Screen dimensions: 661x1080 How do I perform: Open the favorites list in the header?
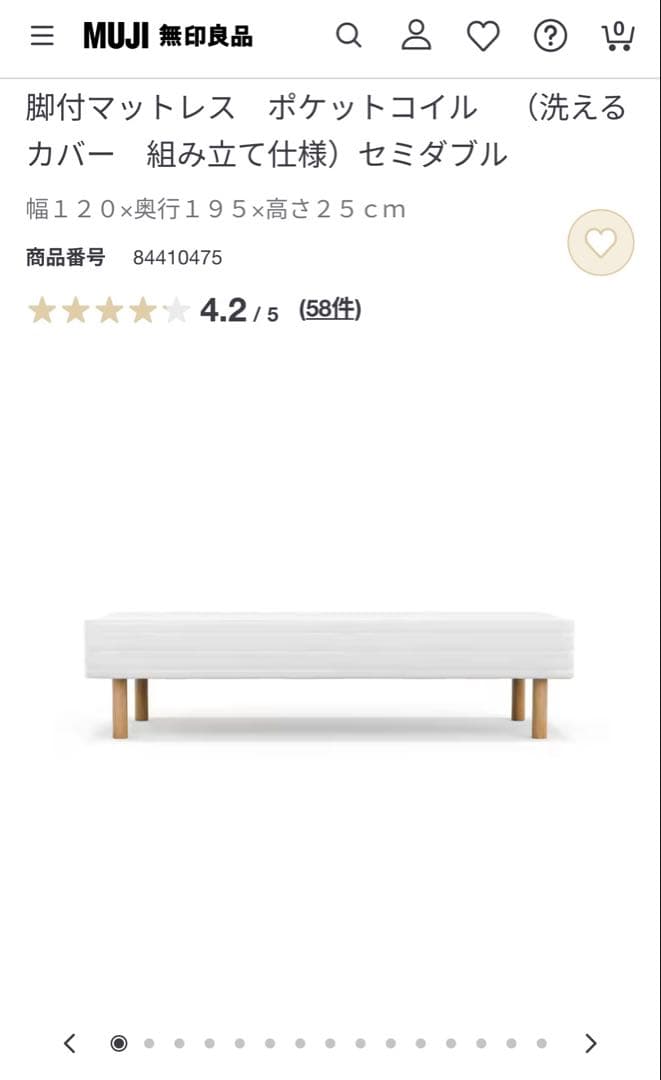[x=483, y=37]
